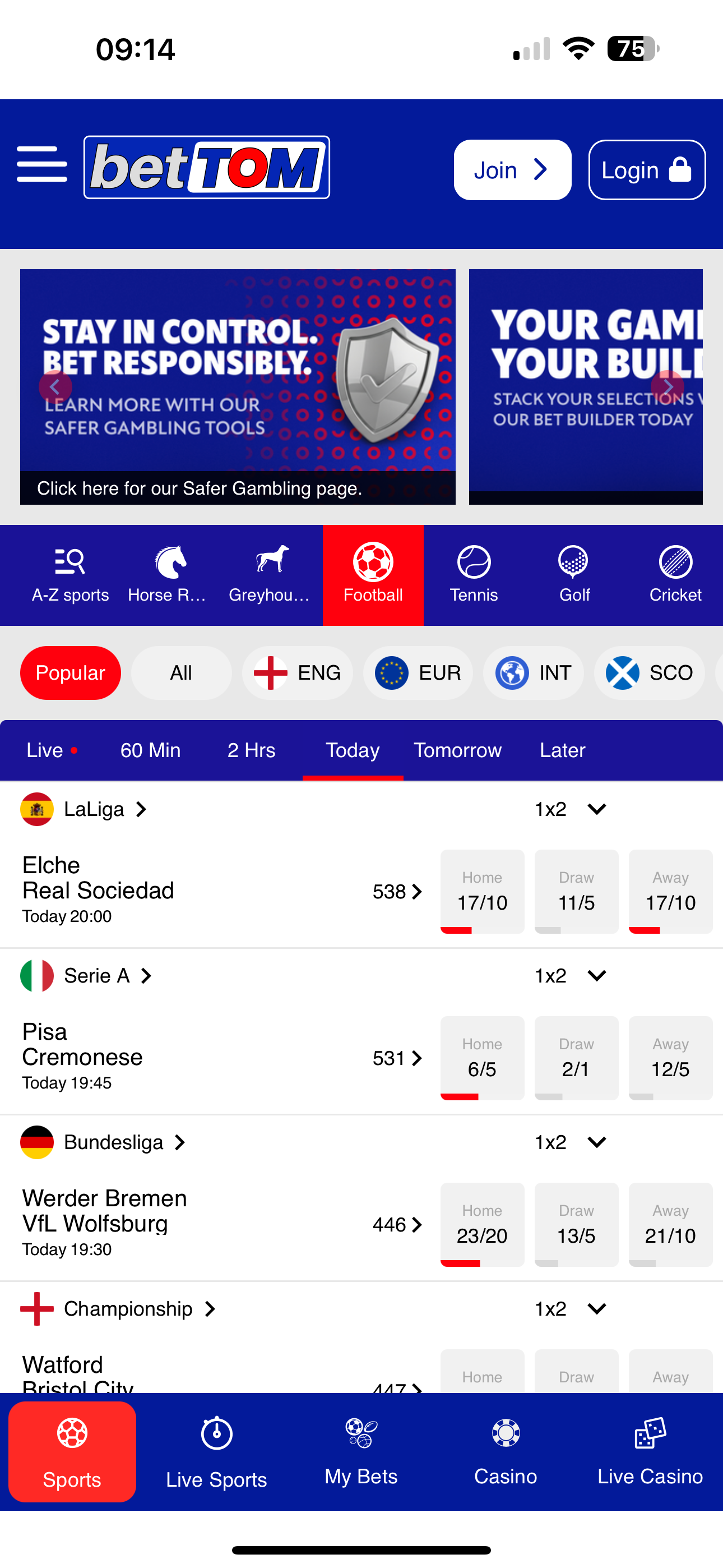Select the Cricket sport icon
Screen dimensions: 723x1568
pyautogui.click(x=675, y=573)
